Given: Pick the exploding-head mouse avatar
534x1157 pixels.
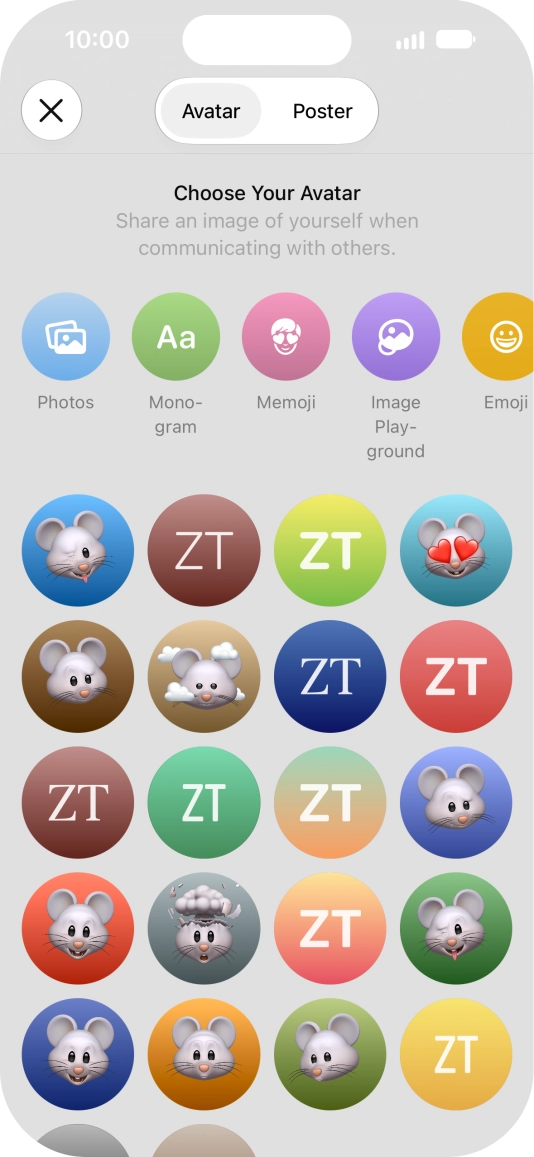Looking at the screenshot, I should [x=204, y=928].
